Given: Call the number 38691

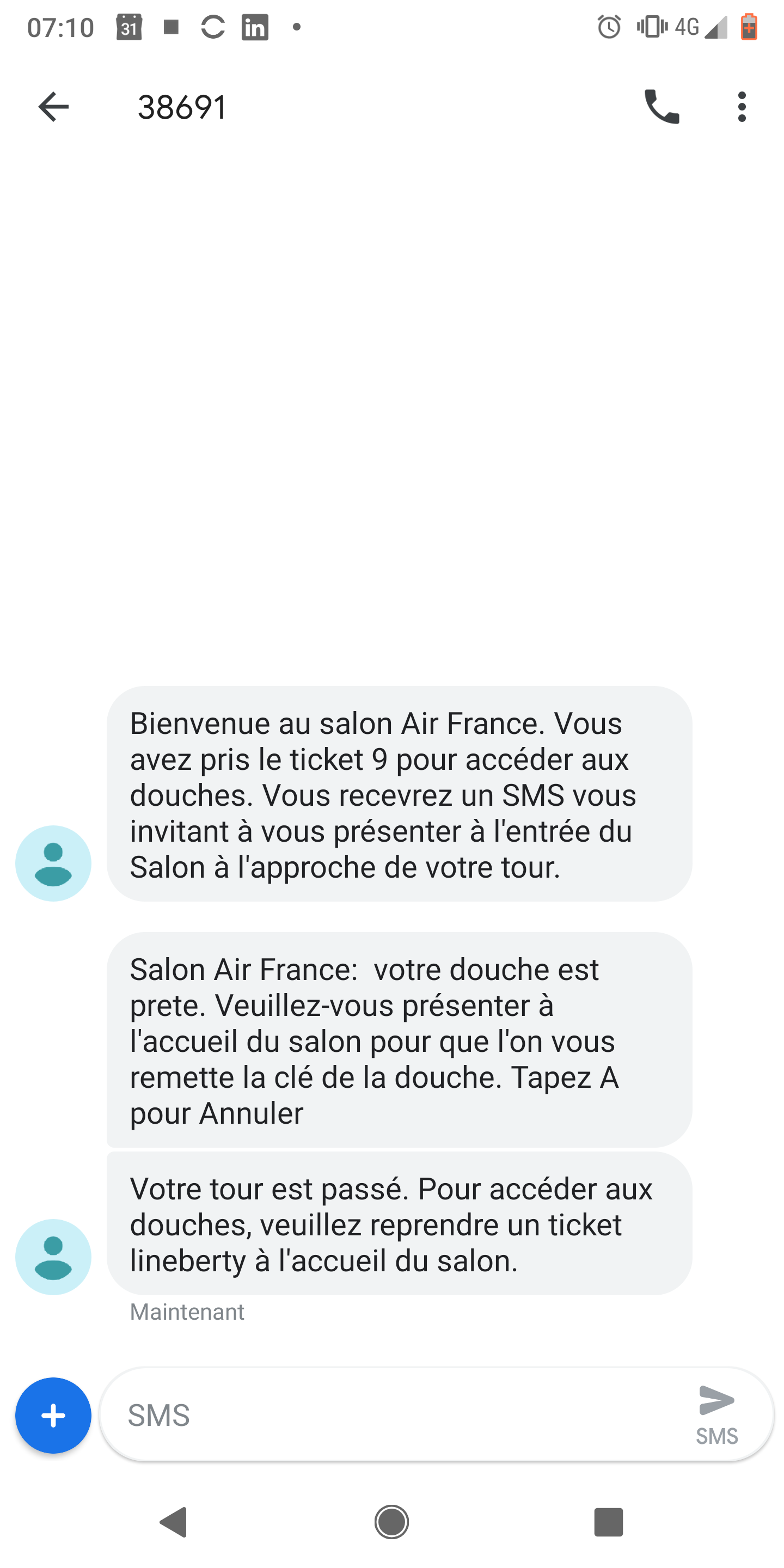Looking at the screenshot, I should pyautogui.click(x=661, y=107).
